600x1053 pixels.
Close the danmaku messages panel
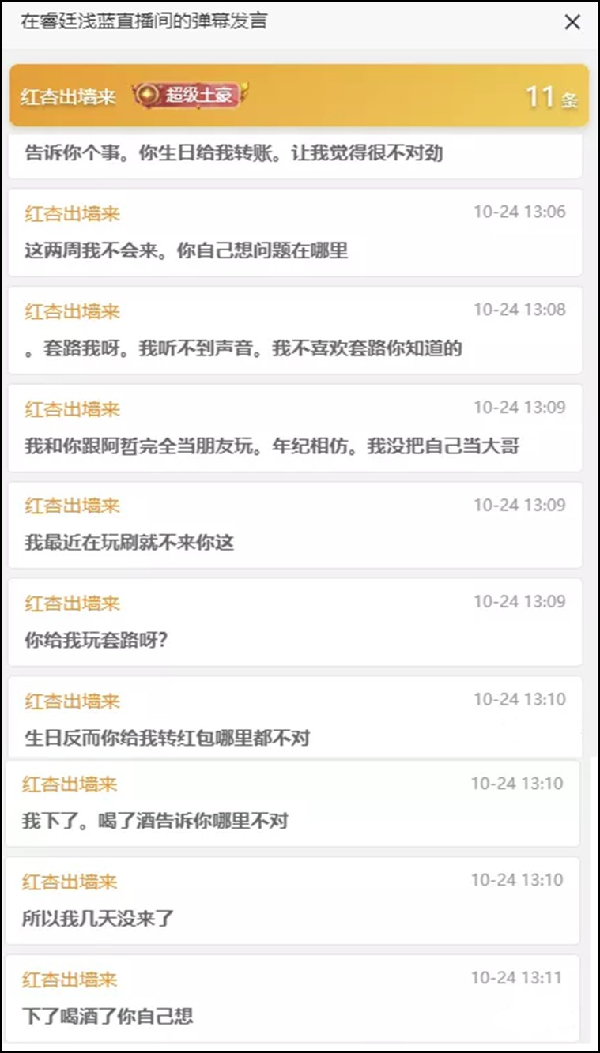click(x=572, y=22)
